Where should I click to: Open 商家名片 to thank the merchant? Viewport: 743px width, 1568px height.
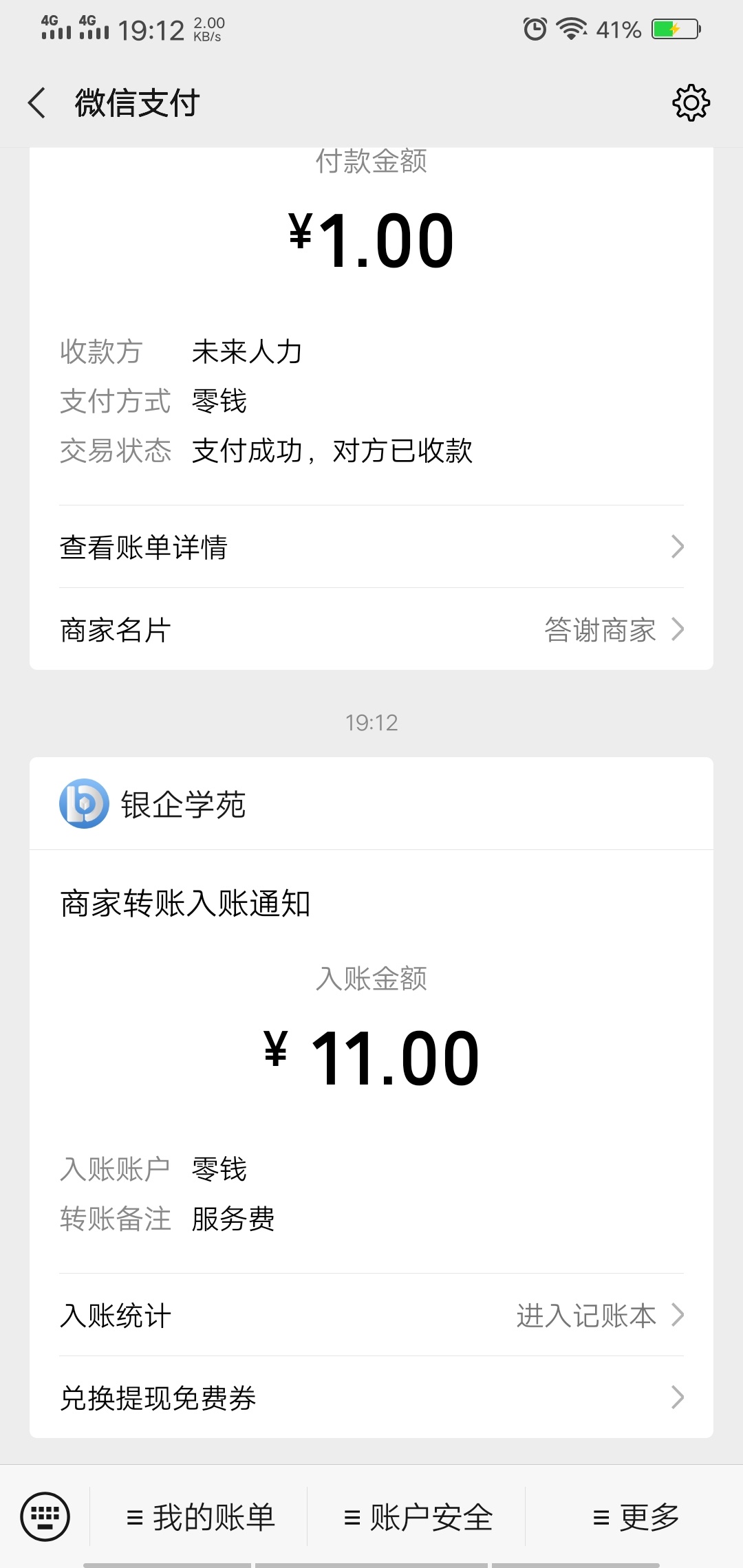tap(371, 629)
